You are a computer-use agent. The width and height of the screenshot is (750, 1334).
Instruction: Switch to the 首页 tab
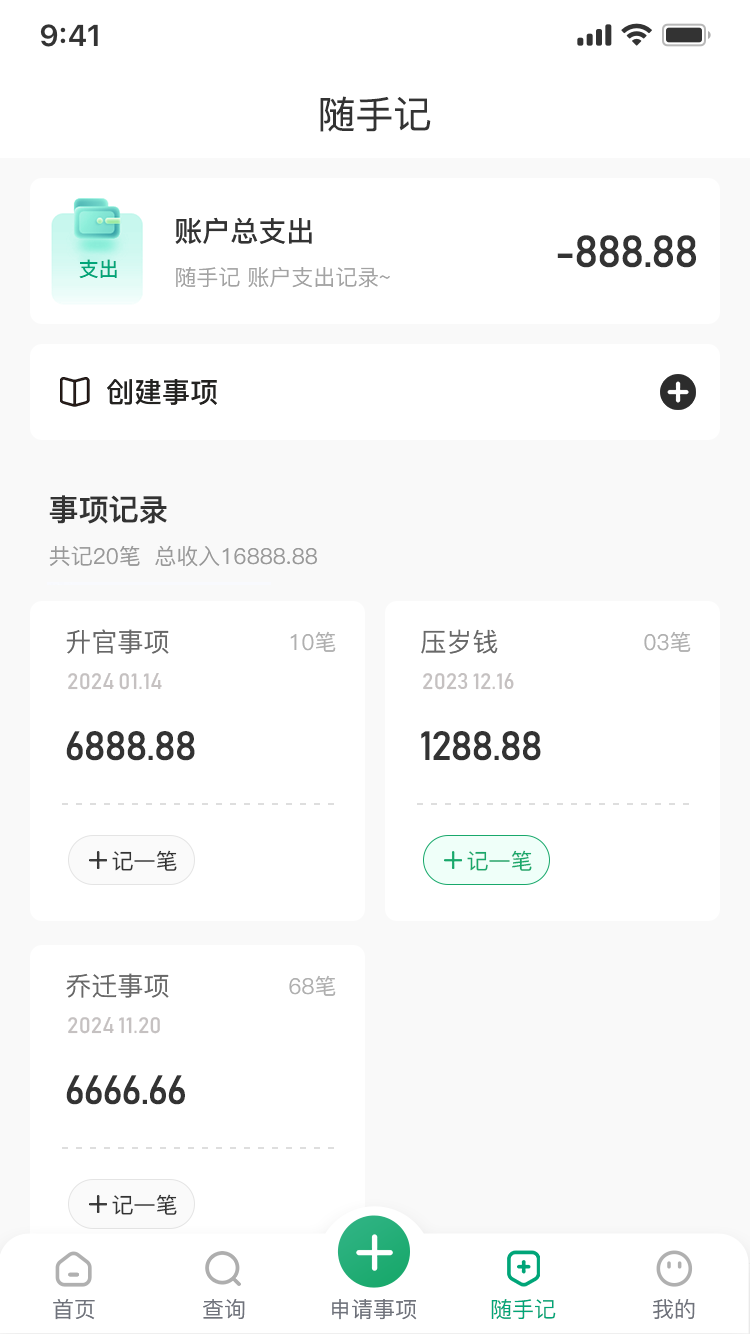click(x=73, y=1284)
